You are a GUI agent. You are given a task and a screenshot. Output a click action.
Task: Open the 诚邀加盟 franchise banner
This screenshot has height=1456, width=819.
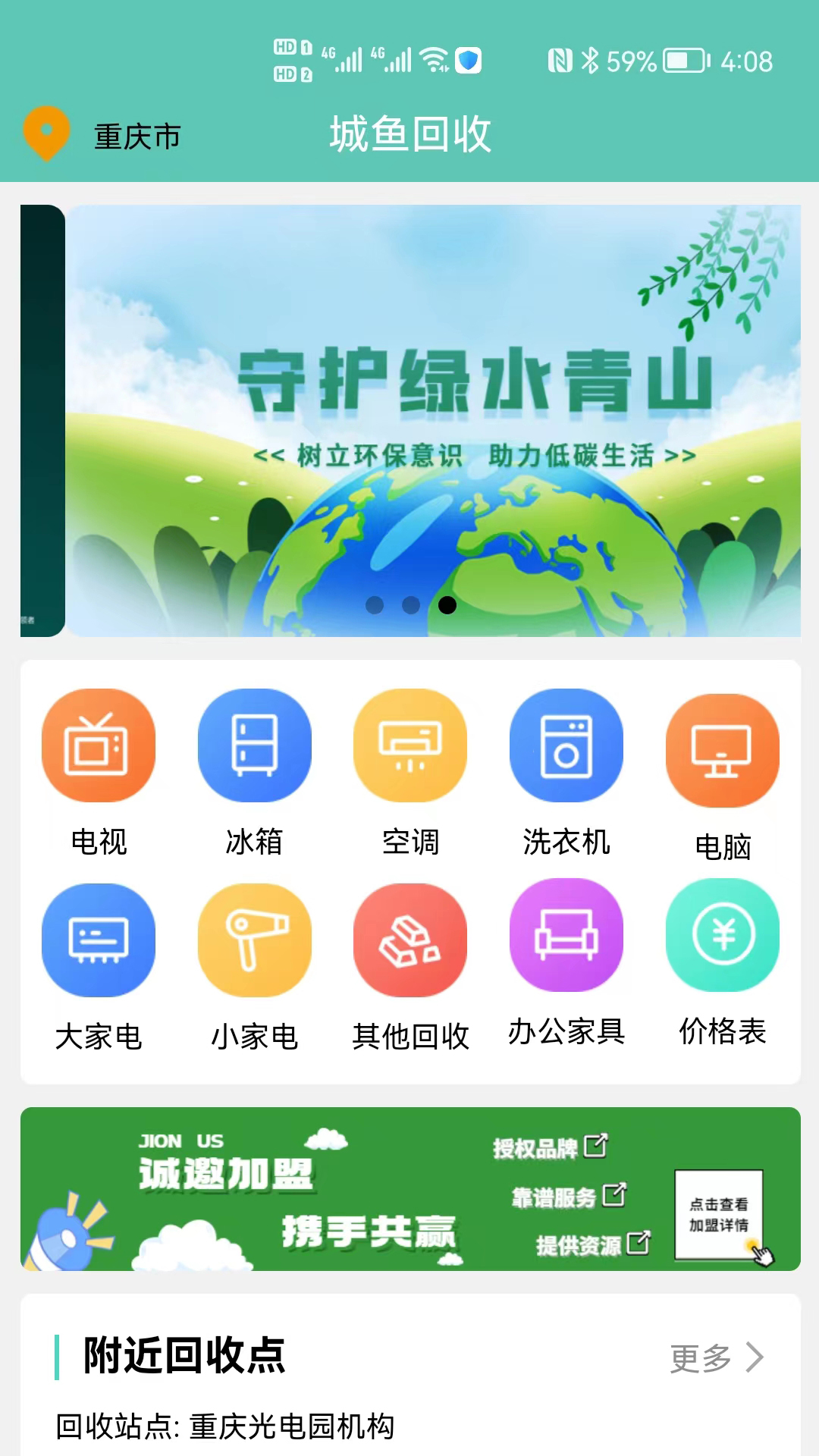[410, 1189]
